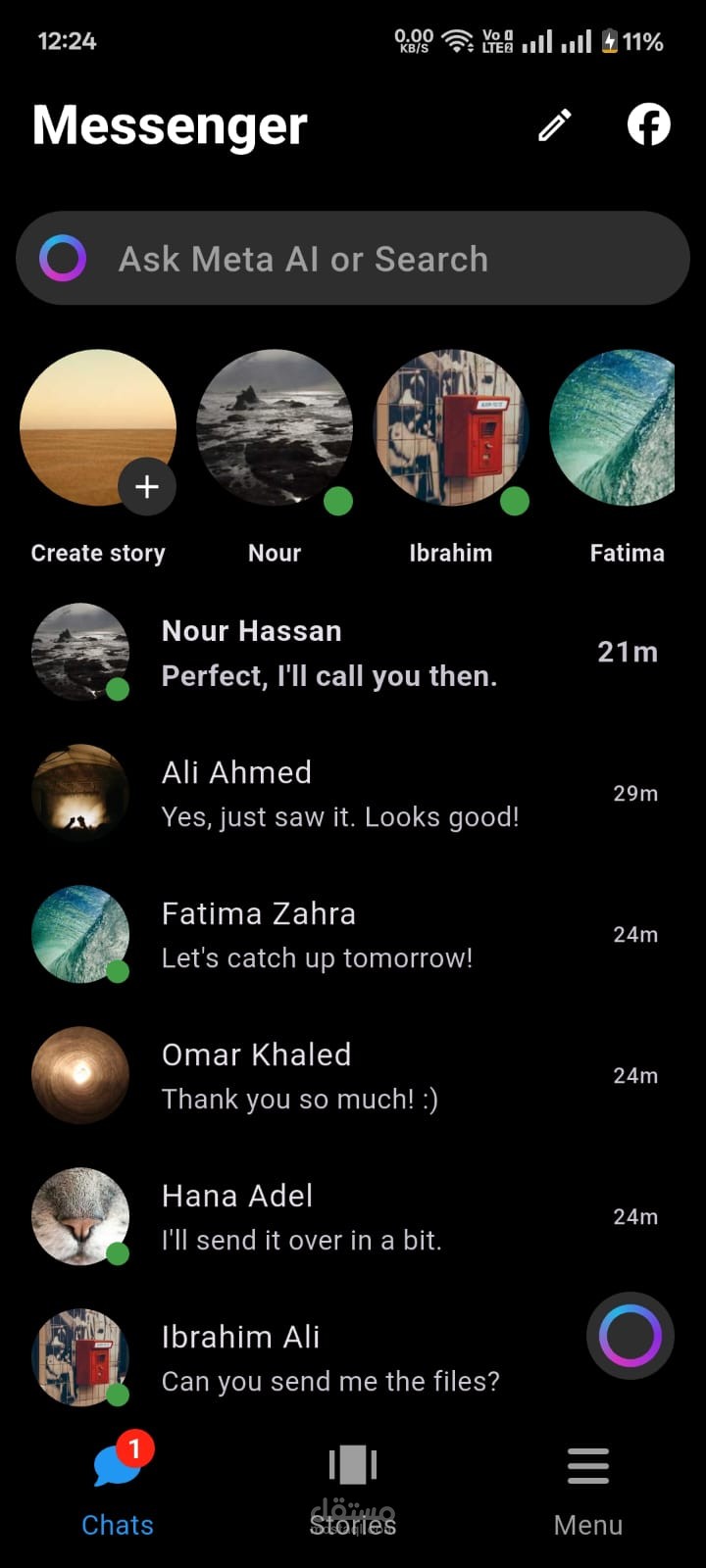706x1568 pixels.
Task: Create a new story
Action: 98,458
